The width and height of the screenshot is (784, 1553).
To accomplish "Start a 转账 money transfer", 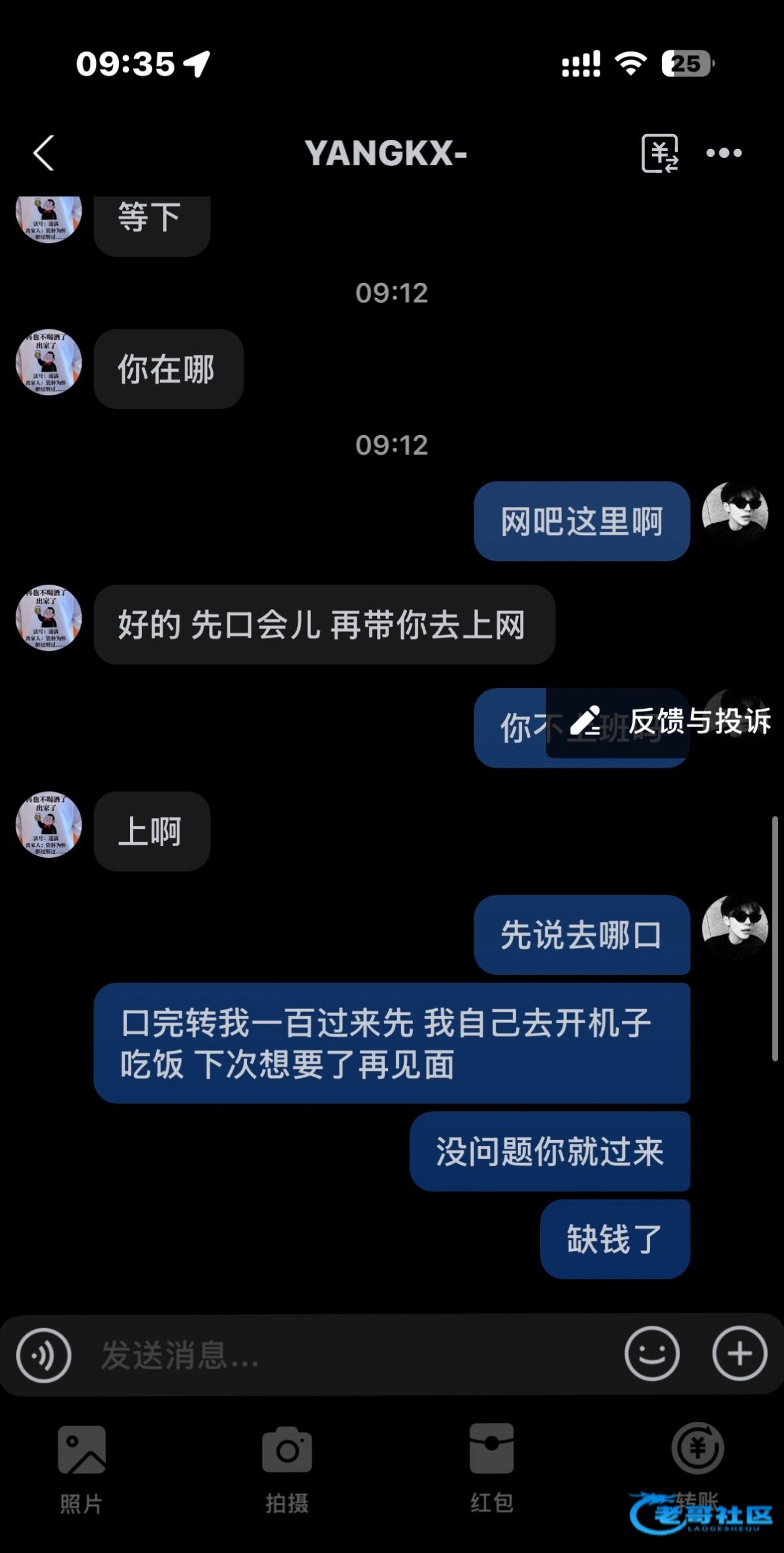I will click(697, 1463).
